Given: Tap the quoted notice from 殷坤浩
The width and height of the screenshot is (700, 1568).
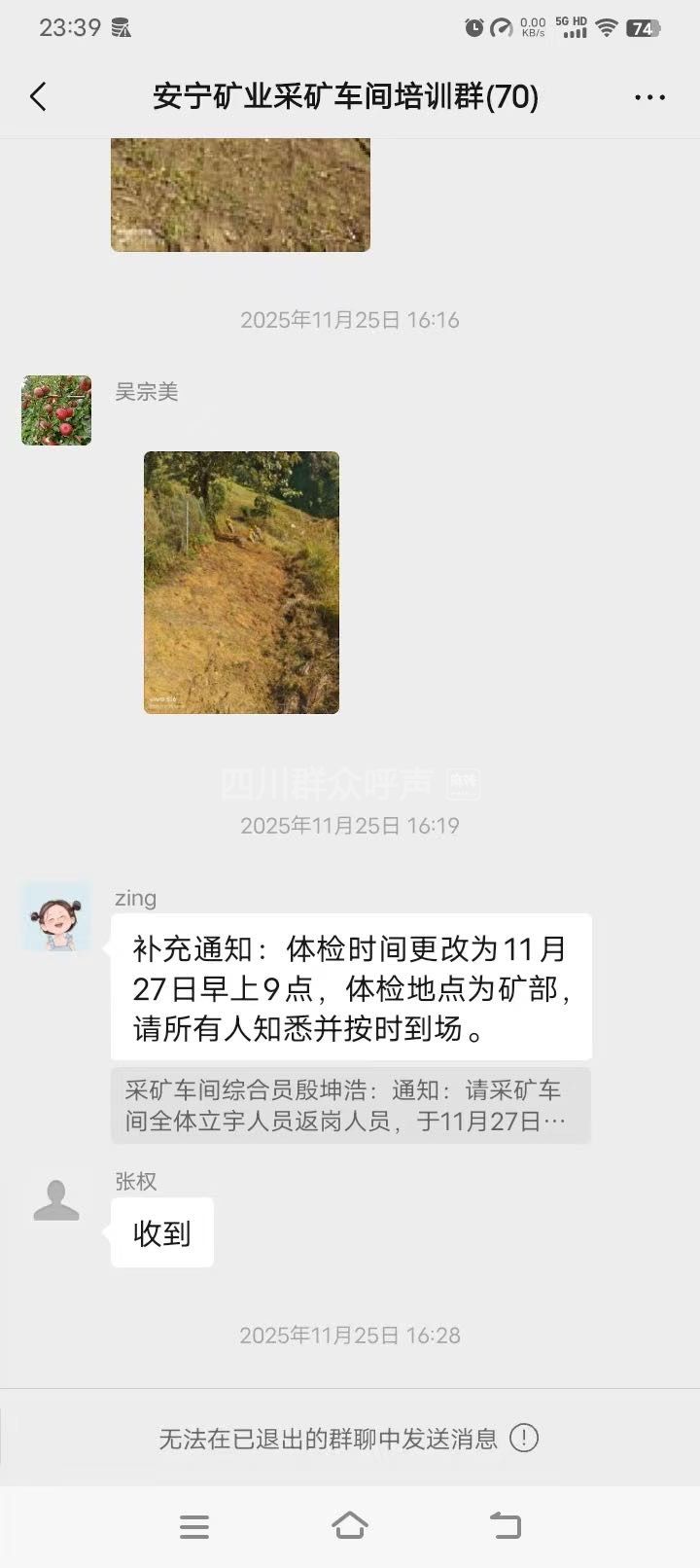Looking at the screenshot, I should (350, 1105).
